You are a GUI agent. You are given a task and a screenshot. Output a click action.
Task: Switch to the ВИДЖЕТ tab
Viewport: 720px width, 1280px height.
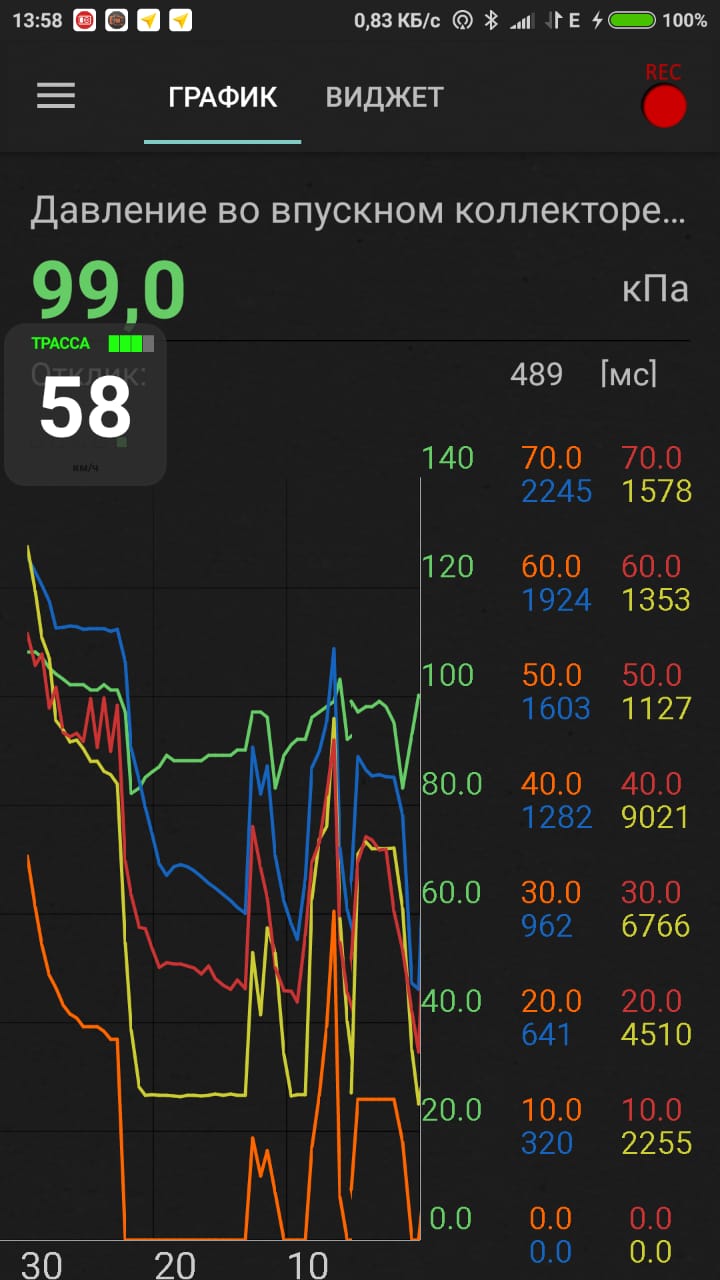point(384,97)
